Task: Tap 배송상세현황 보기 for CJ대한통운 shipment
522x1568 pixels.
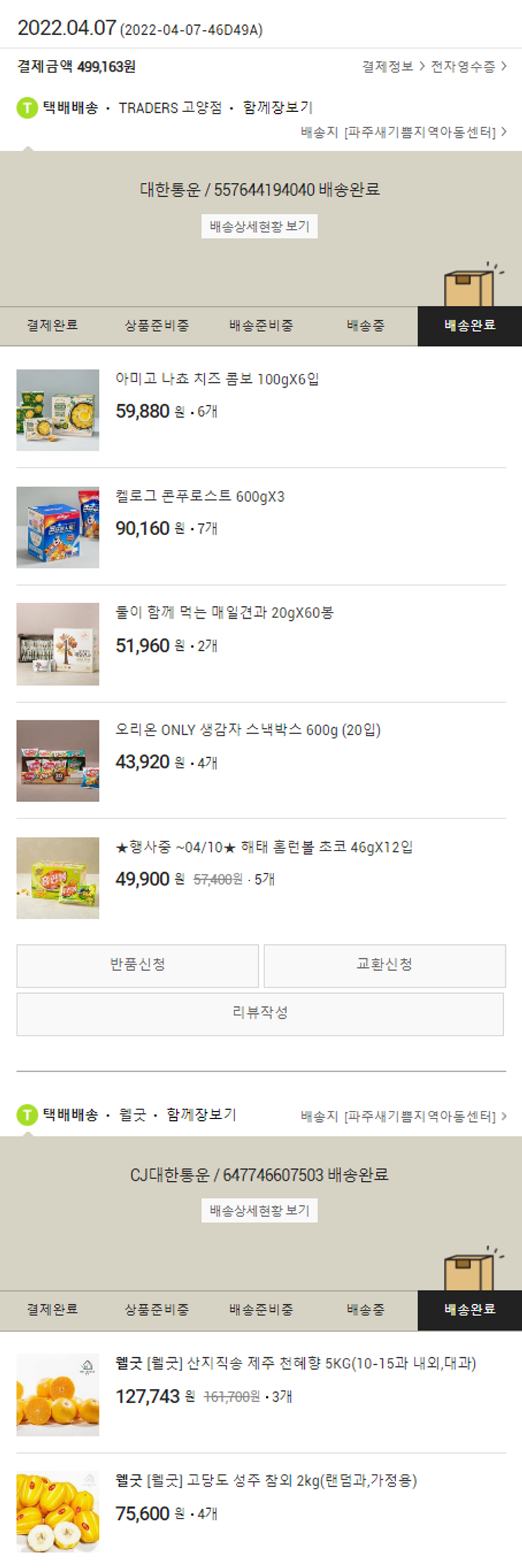Action: 260,1210
